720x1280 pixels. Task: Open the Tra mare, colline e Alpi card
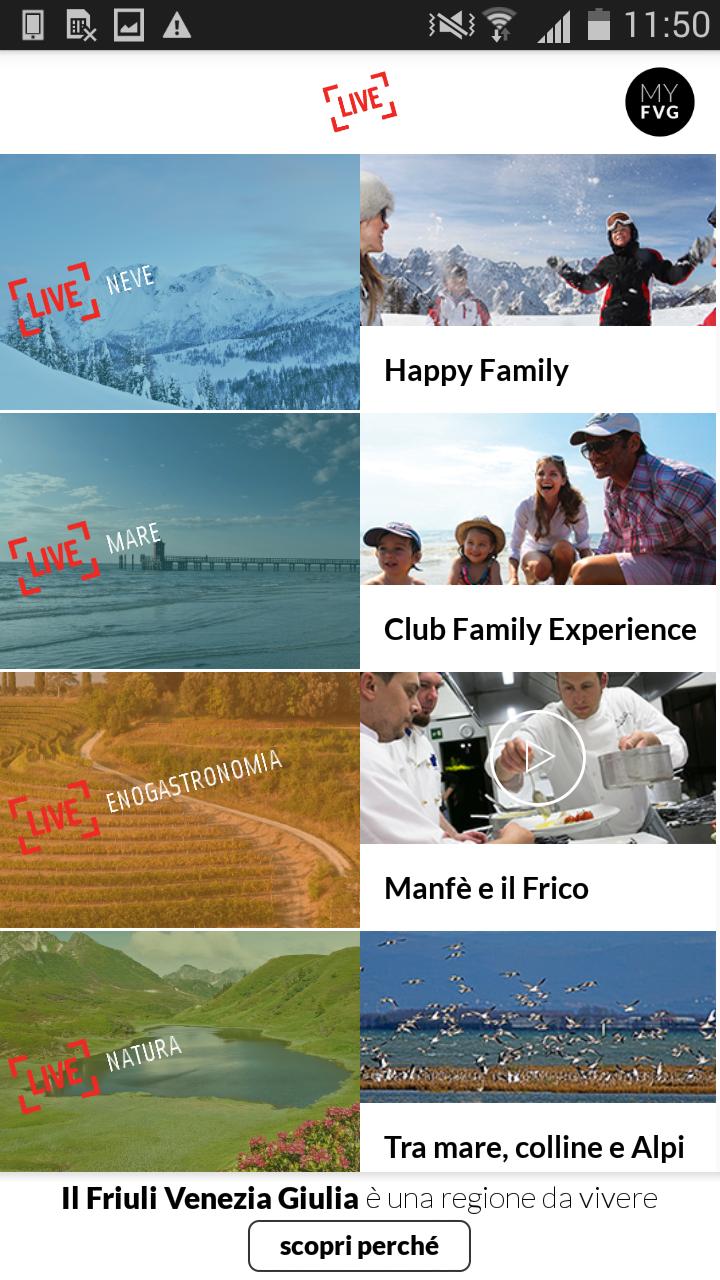click(x=538, y=1050)
